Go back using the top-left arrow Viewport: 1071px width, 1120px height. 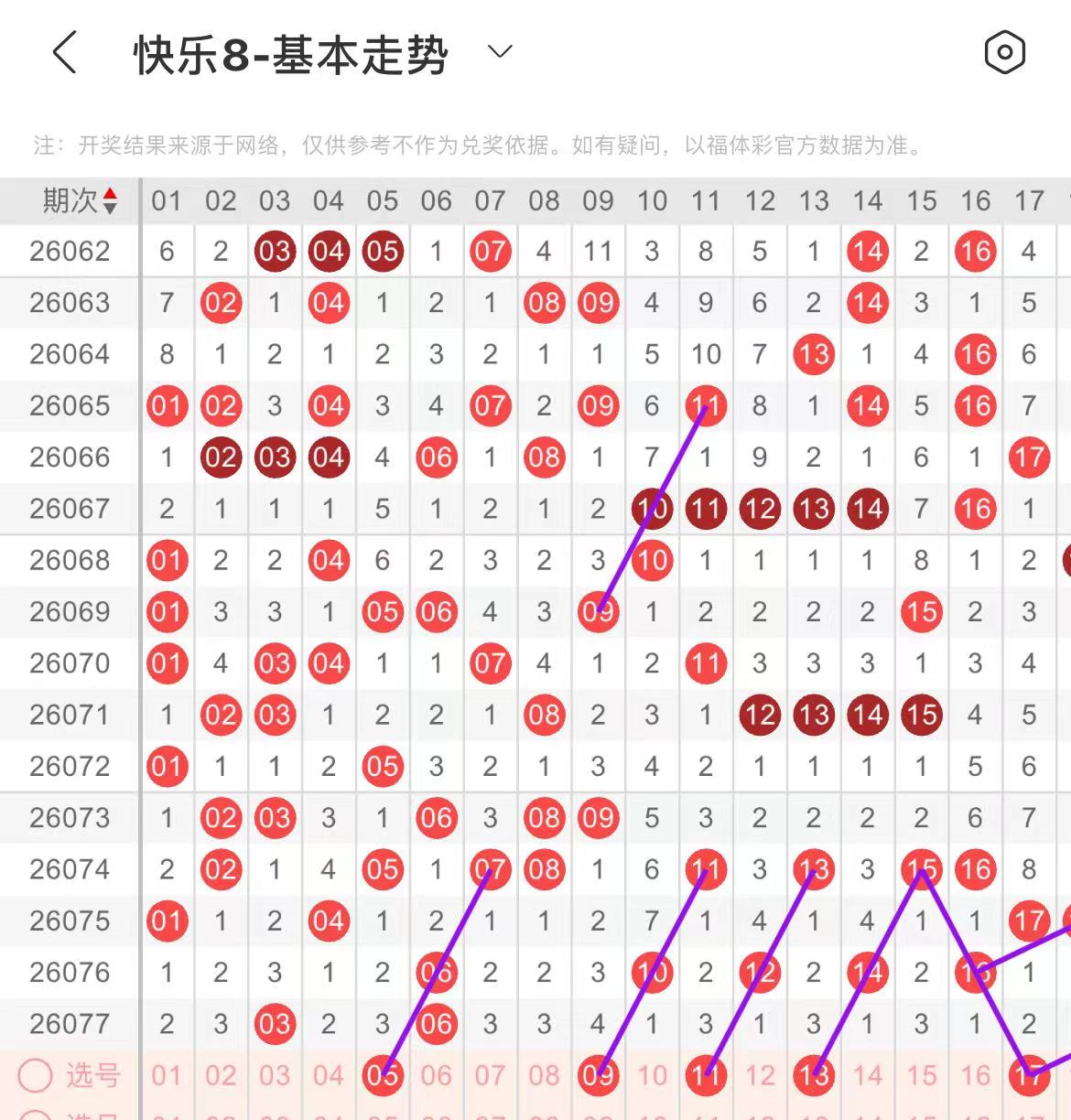coord(64,52)
